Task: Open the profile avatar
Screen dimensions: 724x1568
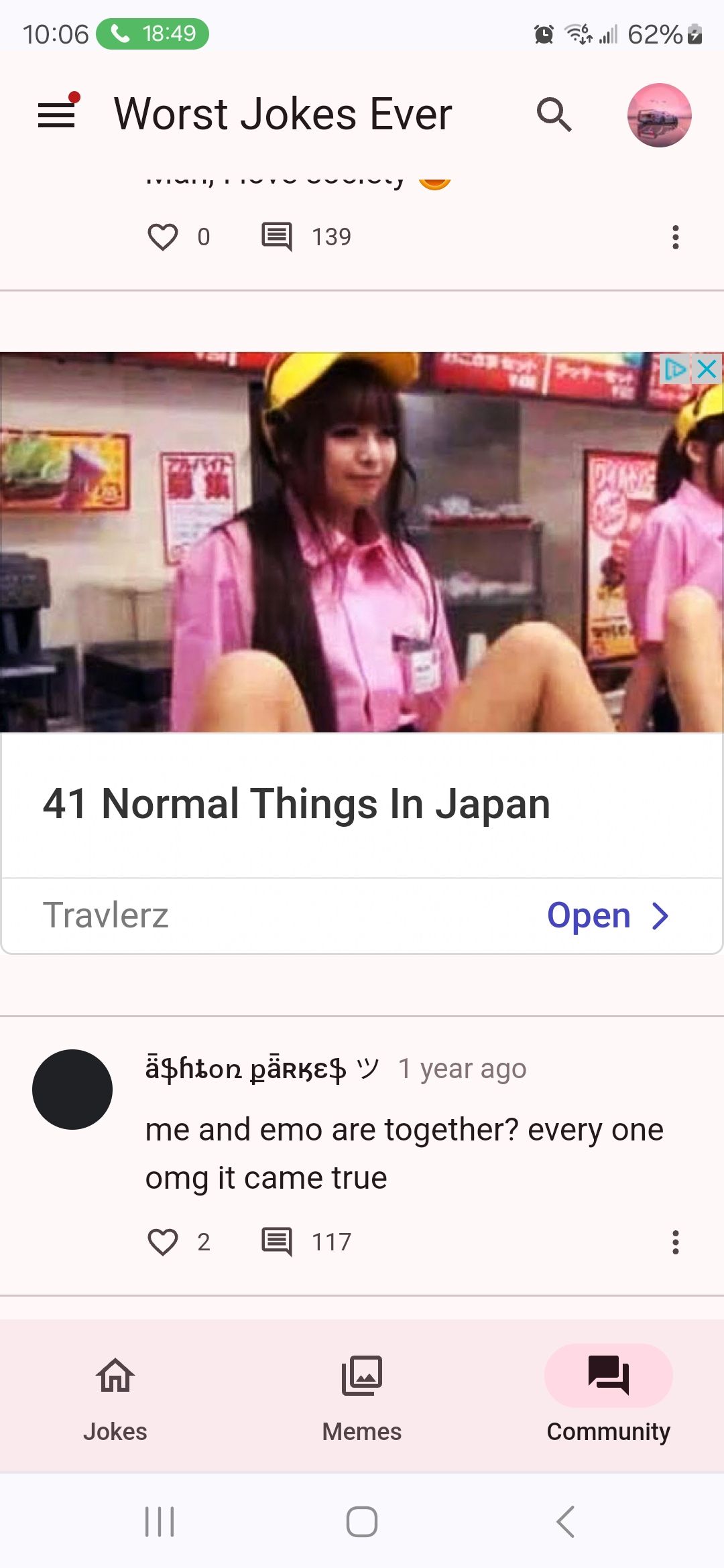Action: point(659,115)
